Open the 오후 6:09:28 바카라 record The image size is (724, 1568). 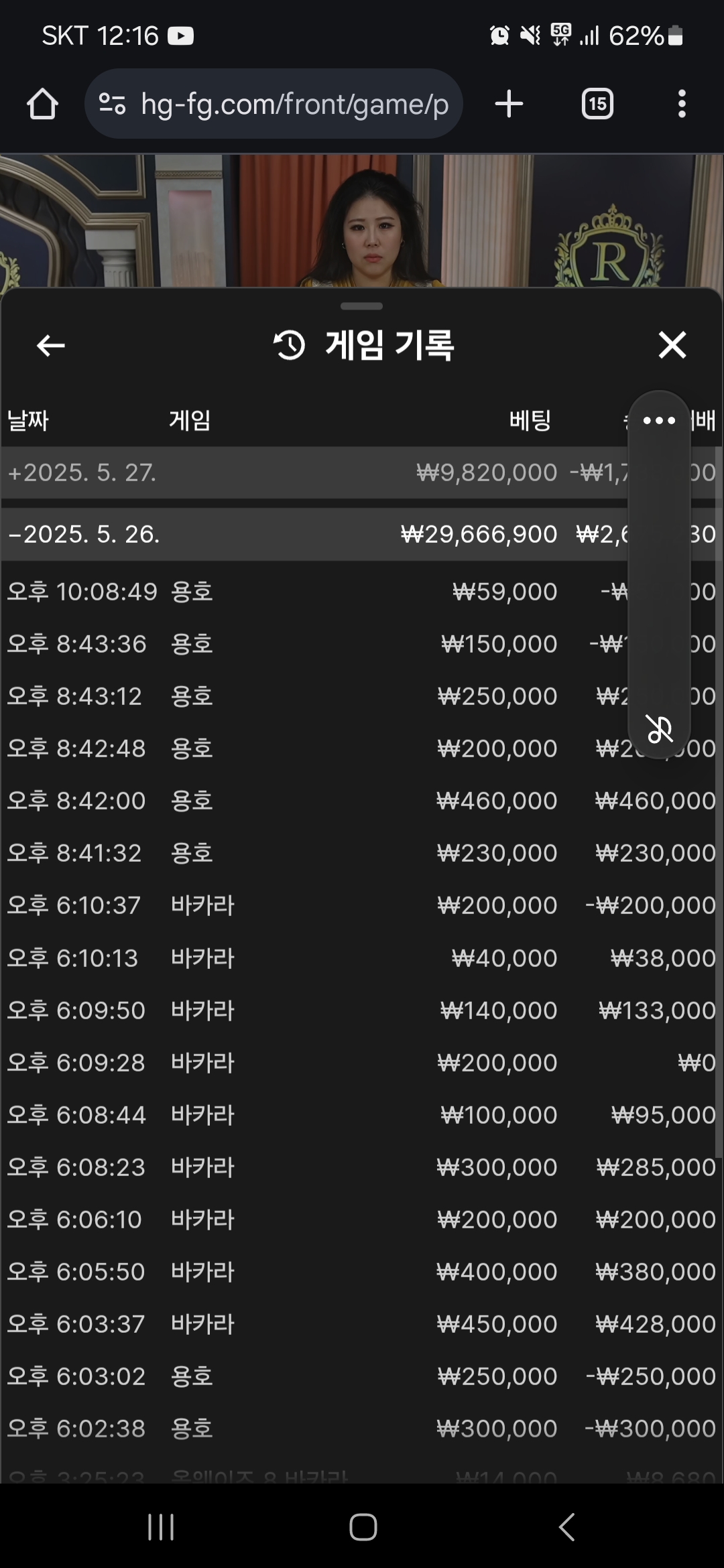coord(268,1063)
